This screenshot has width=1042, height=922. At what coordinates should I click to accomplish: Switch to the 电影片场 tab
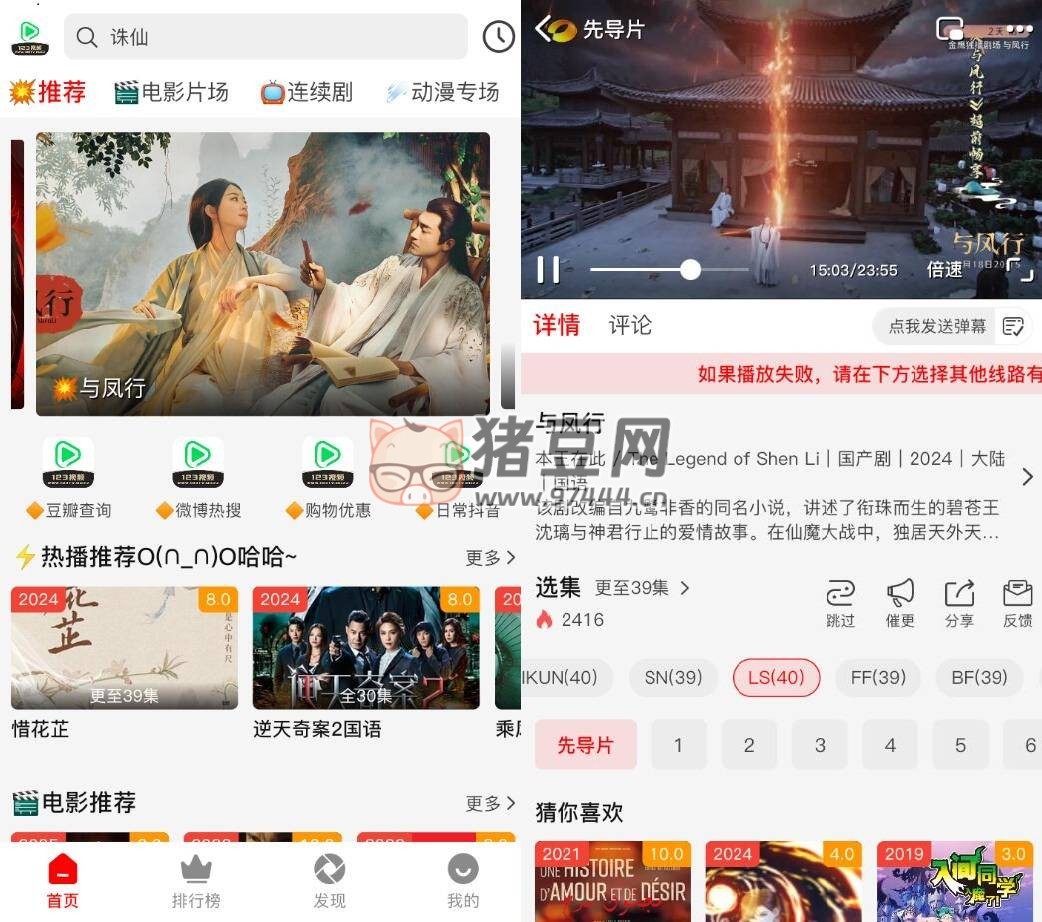[x=171, y=92]
